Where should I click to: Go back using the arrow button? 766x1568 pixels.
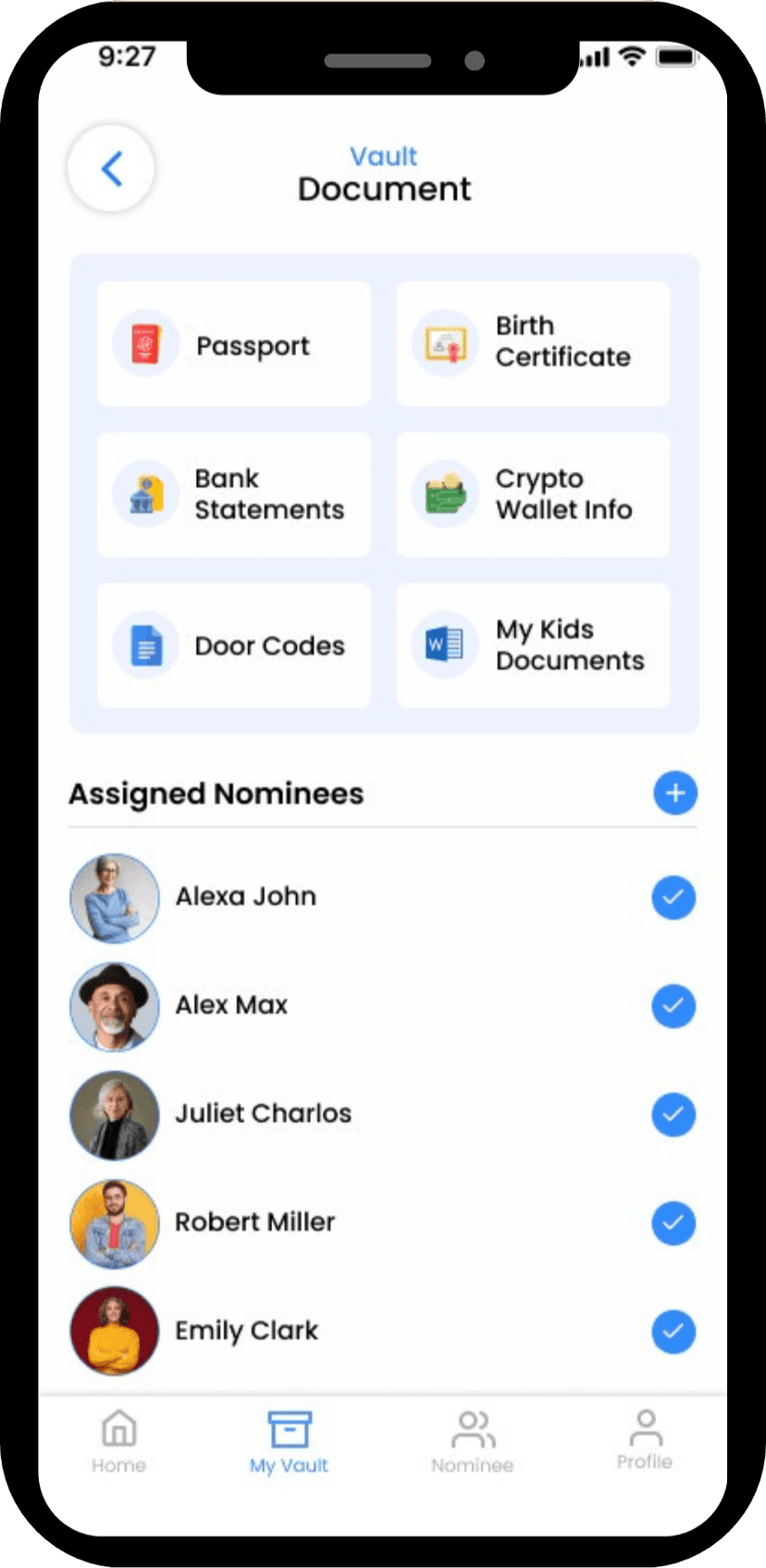111,168
